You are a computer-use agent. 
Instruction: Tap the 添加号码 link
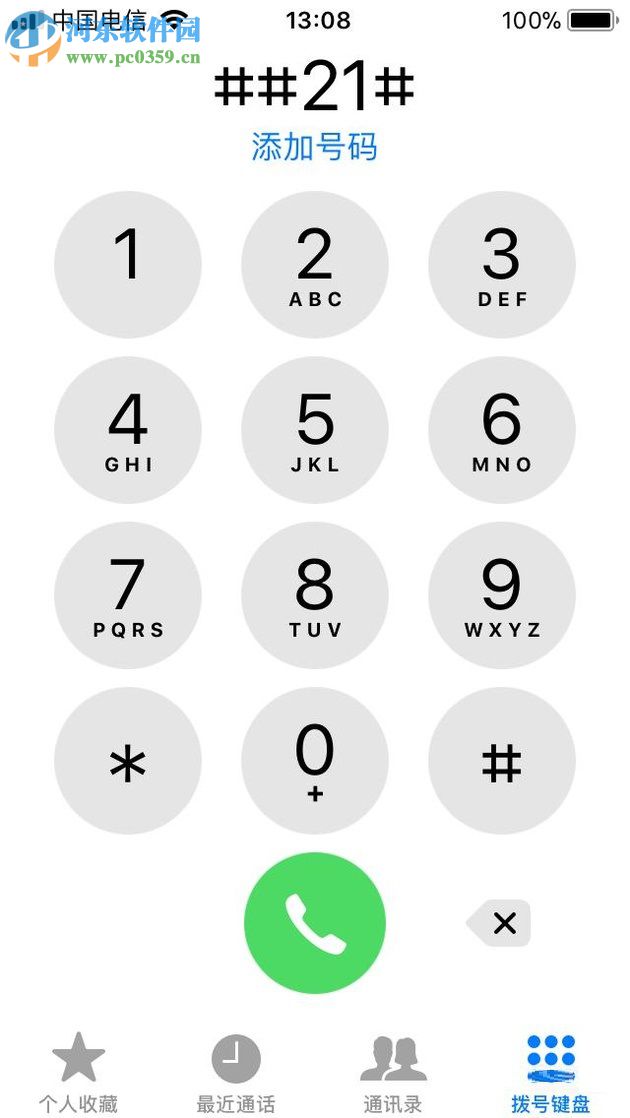(x=314, y=147)
